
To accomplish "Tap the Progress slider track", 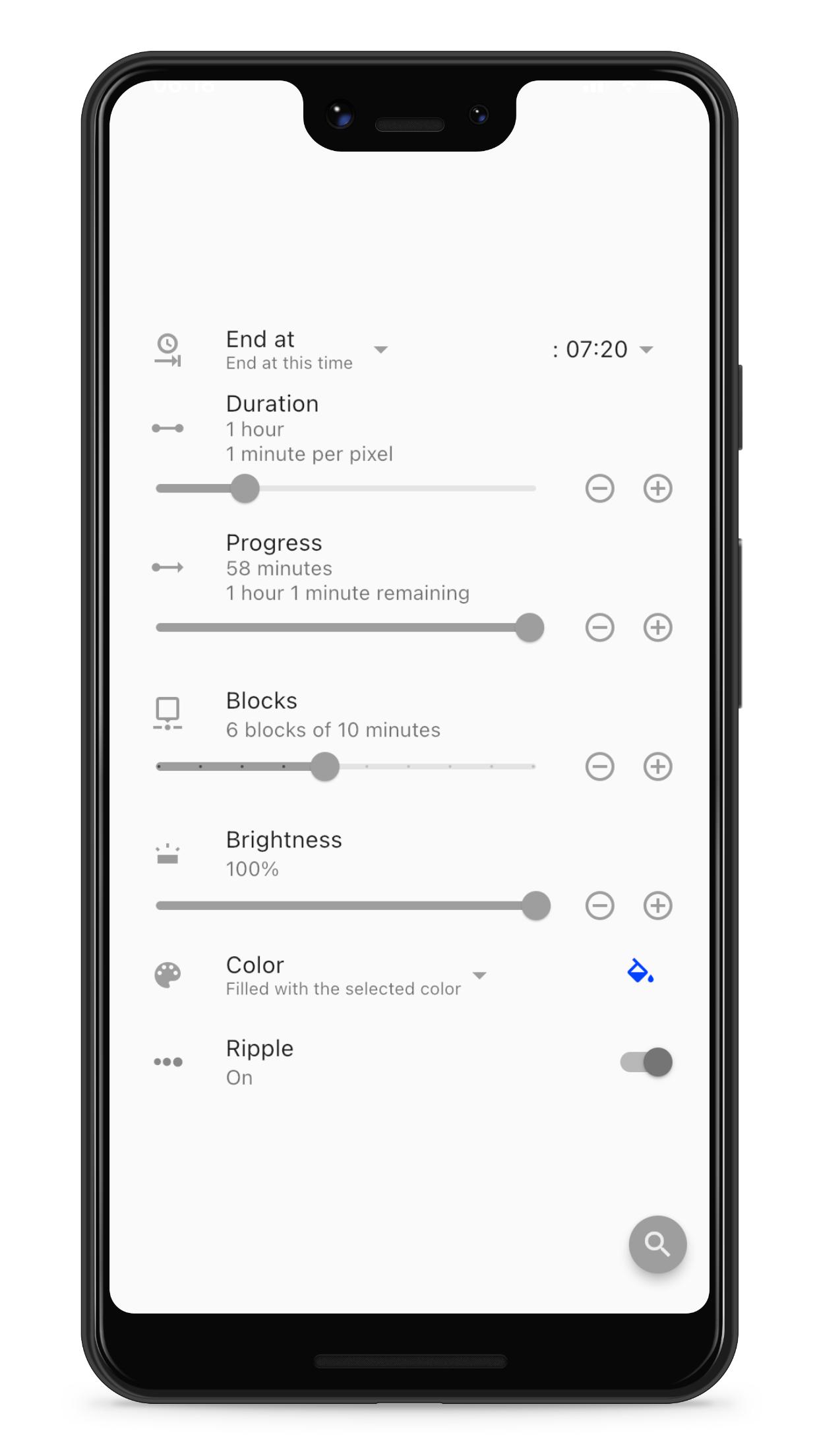I will point(346,627).
